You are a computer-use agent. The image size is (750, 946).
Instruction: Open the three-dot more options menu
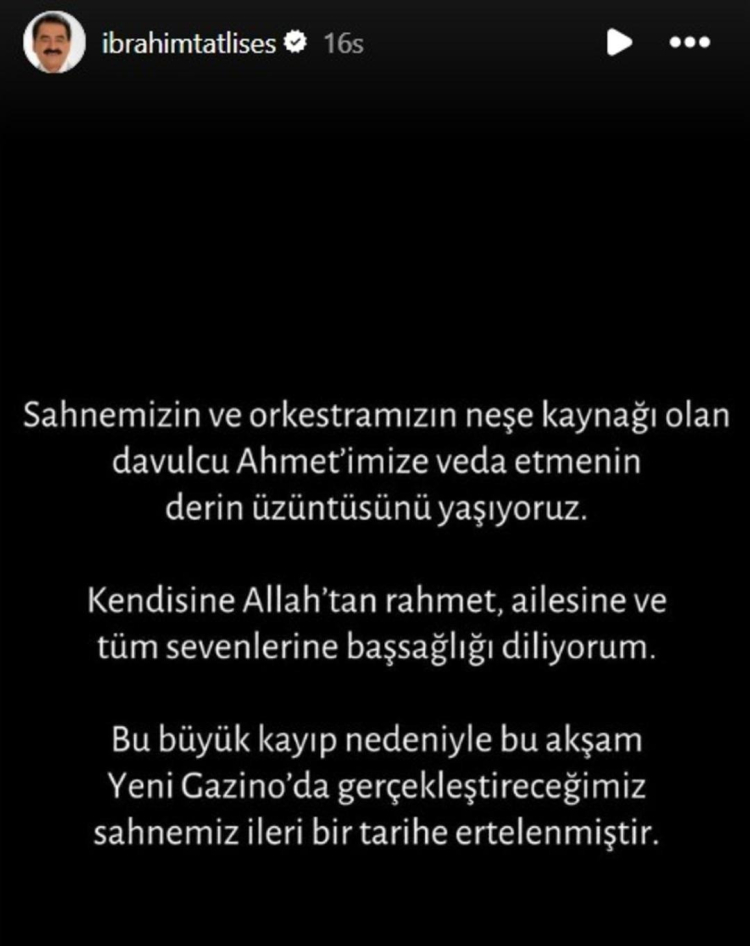click(x=689, y=42)
